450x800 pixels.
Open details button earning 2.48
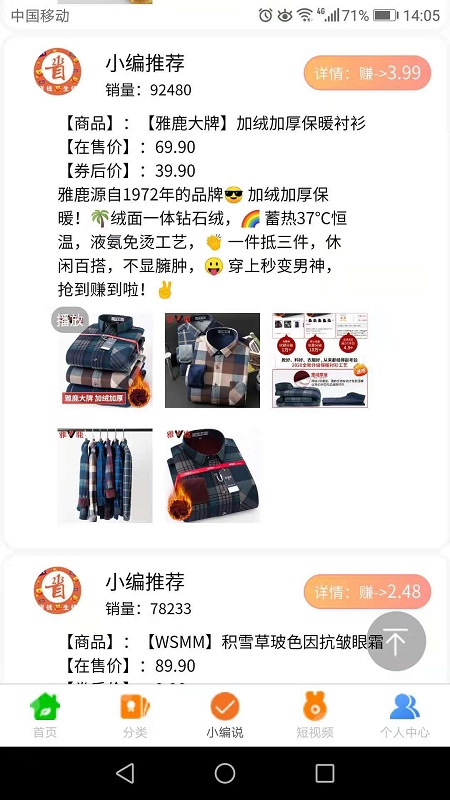click(367, 592)
